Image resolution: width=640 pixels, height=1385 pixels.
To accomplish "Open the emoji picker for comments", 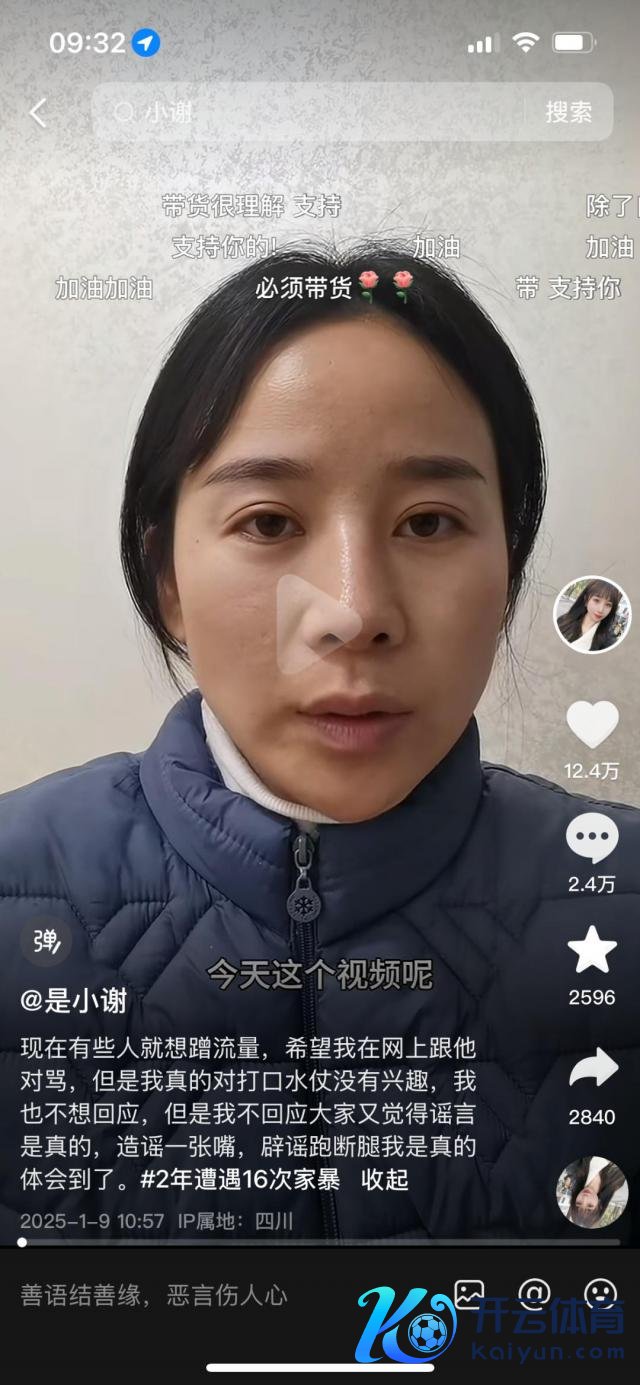I will 600,1295.
